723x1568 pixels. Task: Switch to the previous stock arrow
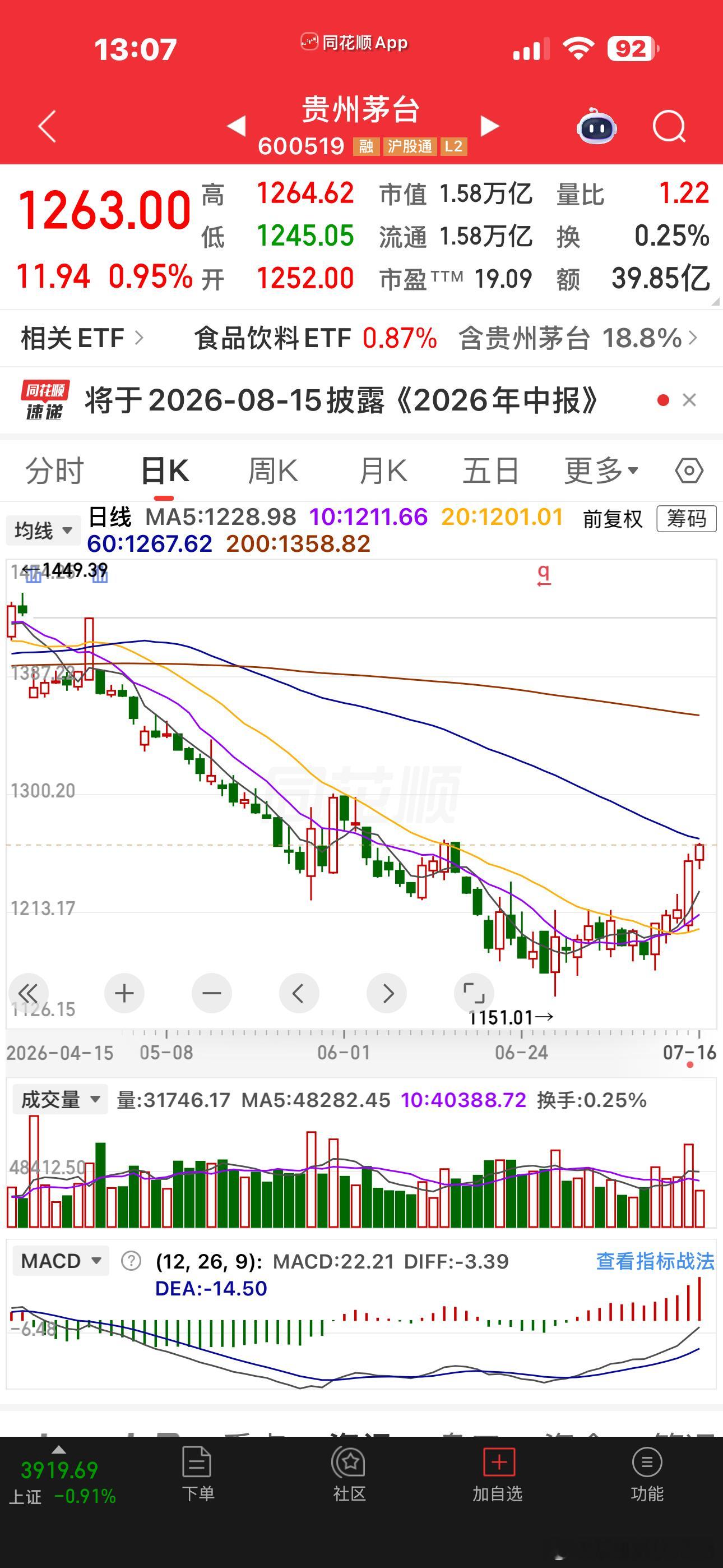[x=236, y=126]
